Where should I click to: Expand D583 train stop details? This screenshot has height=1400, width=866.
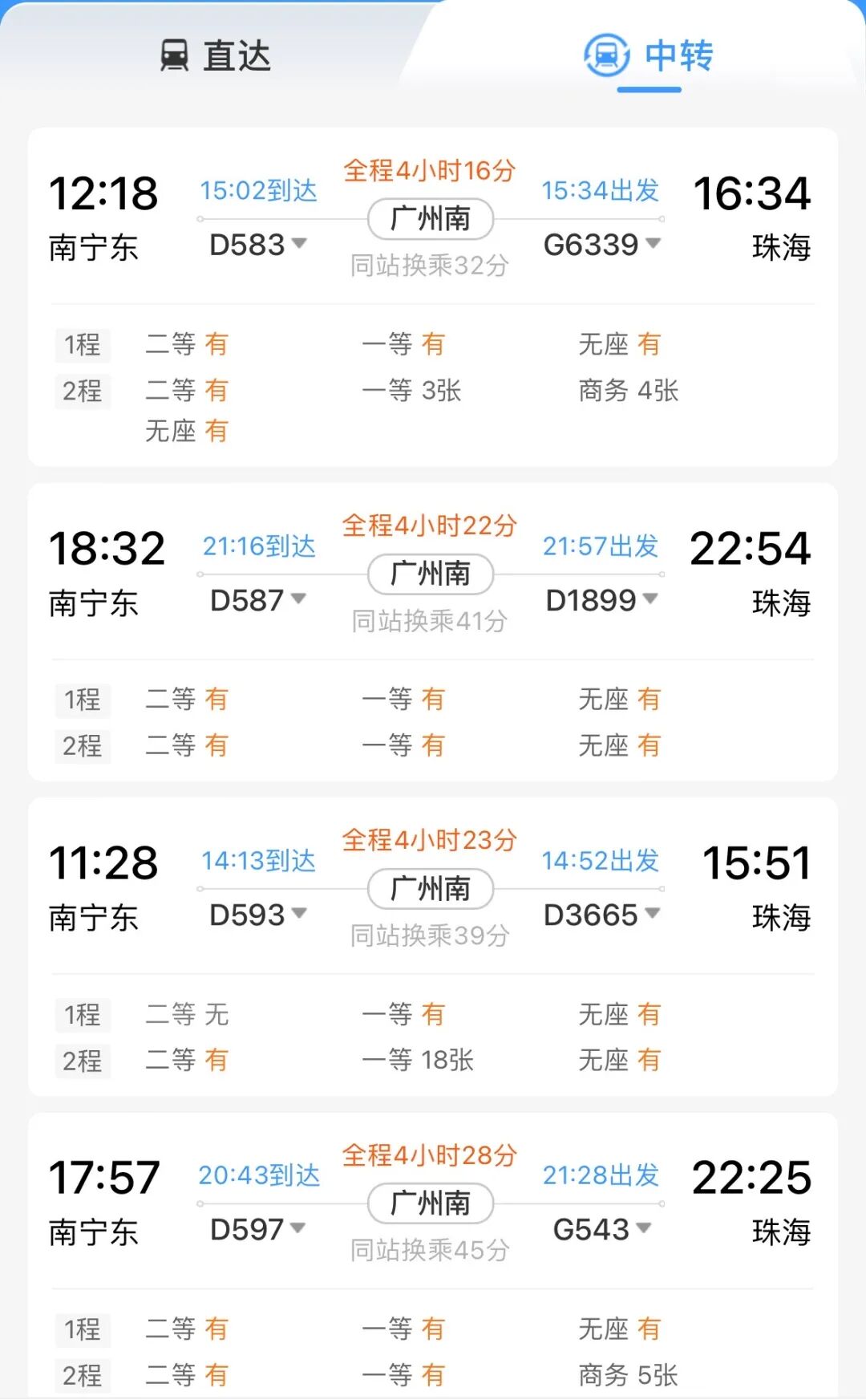258,245
